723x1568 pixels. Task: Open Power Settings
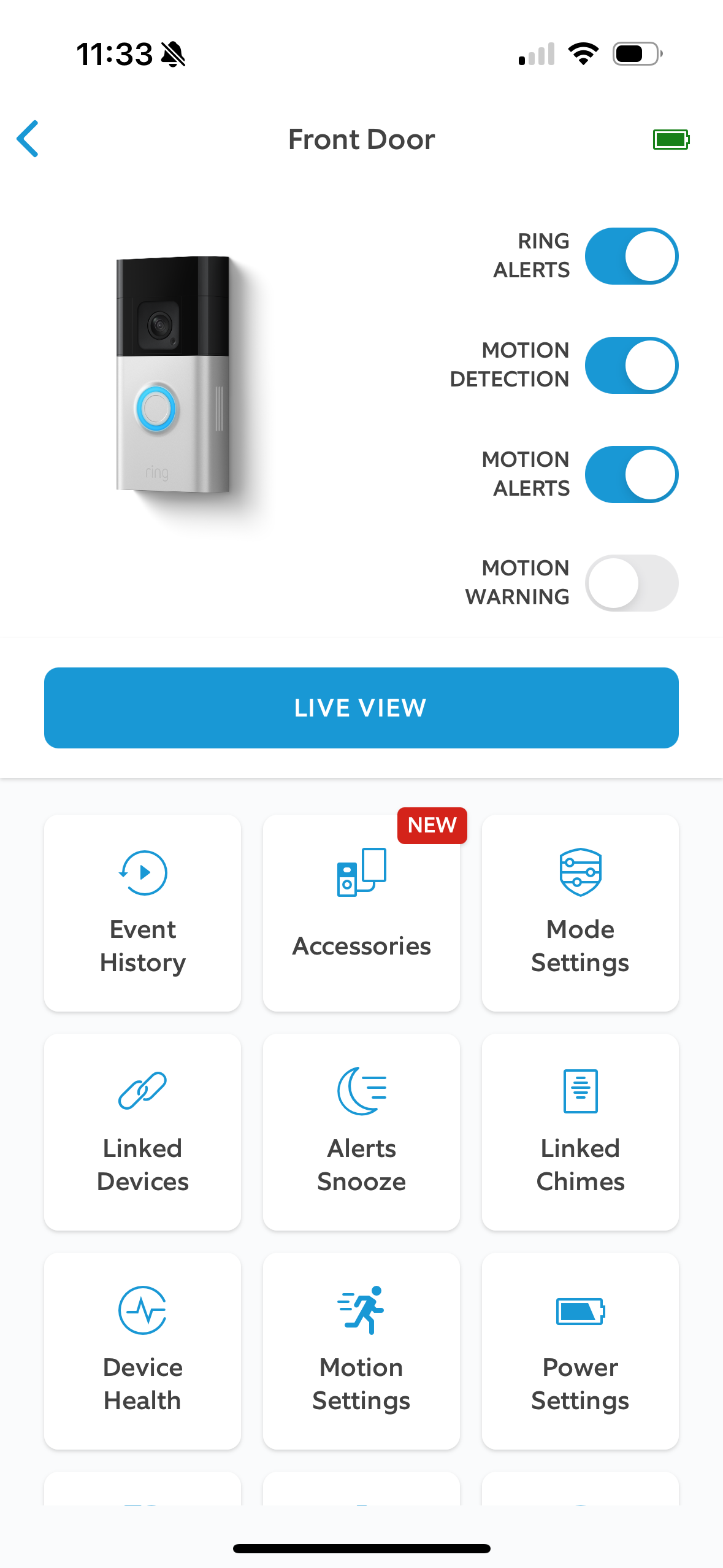pos(580,1351)
